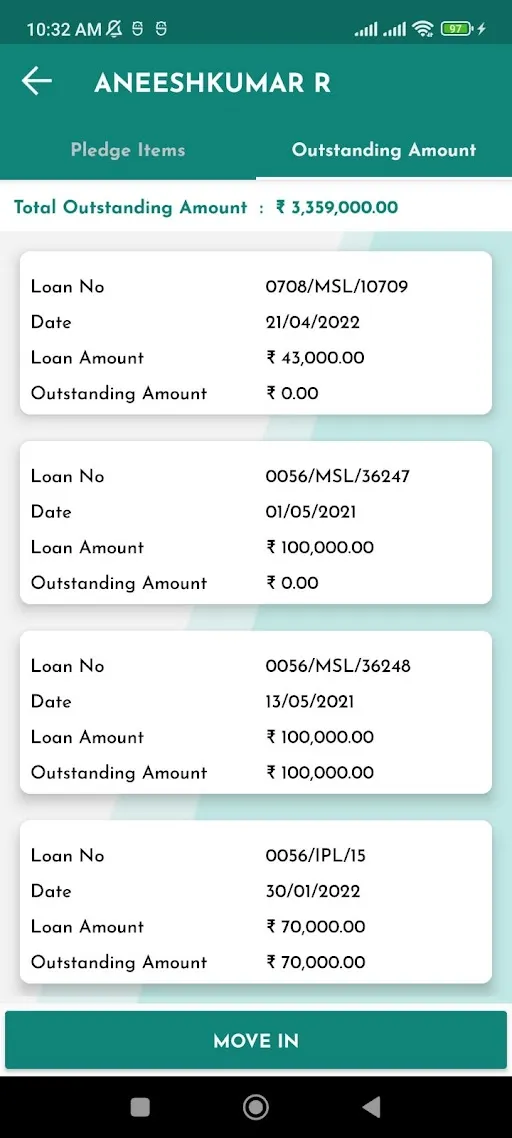Select the Outstanding Amount tab
The height and width of the screenshot is (1138, 512).
click(383, 150)
